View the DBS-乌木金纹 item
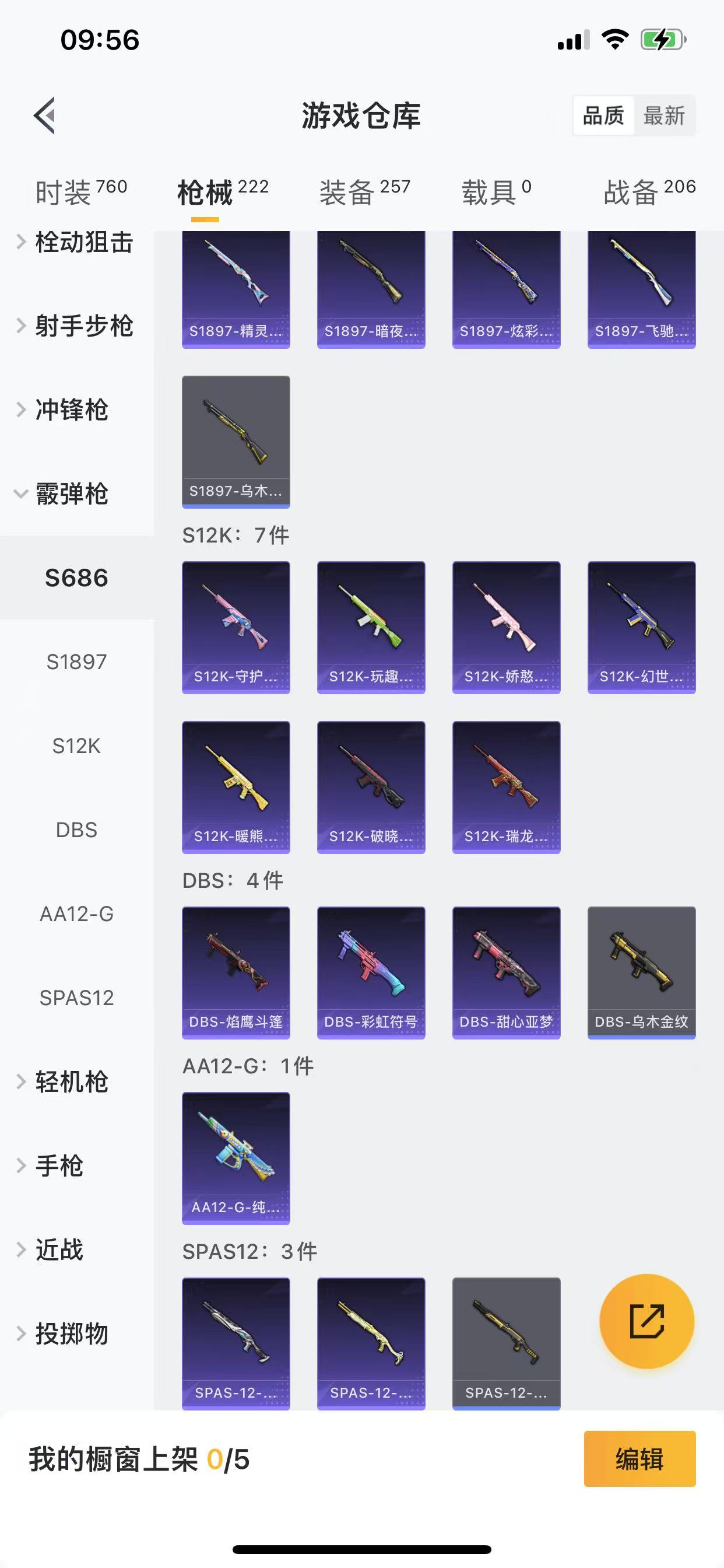Image resolution: width=724 pixels, height=1568 pixels. [641, 972]
